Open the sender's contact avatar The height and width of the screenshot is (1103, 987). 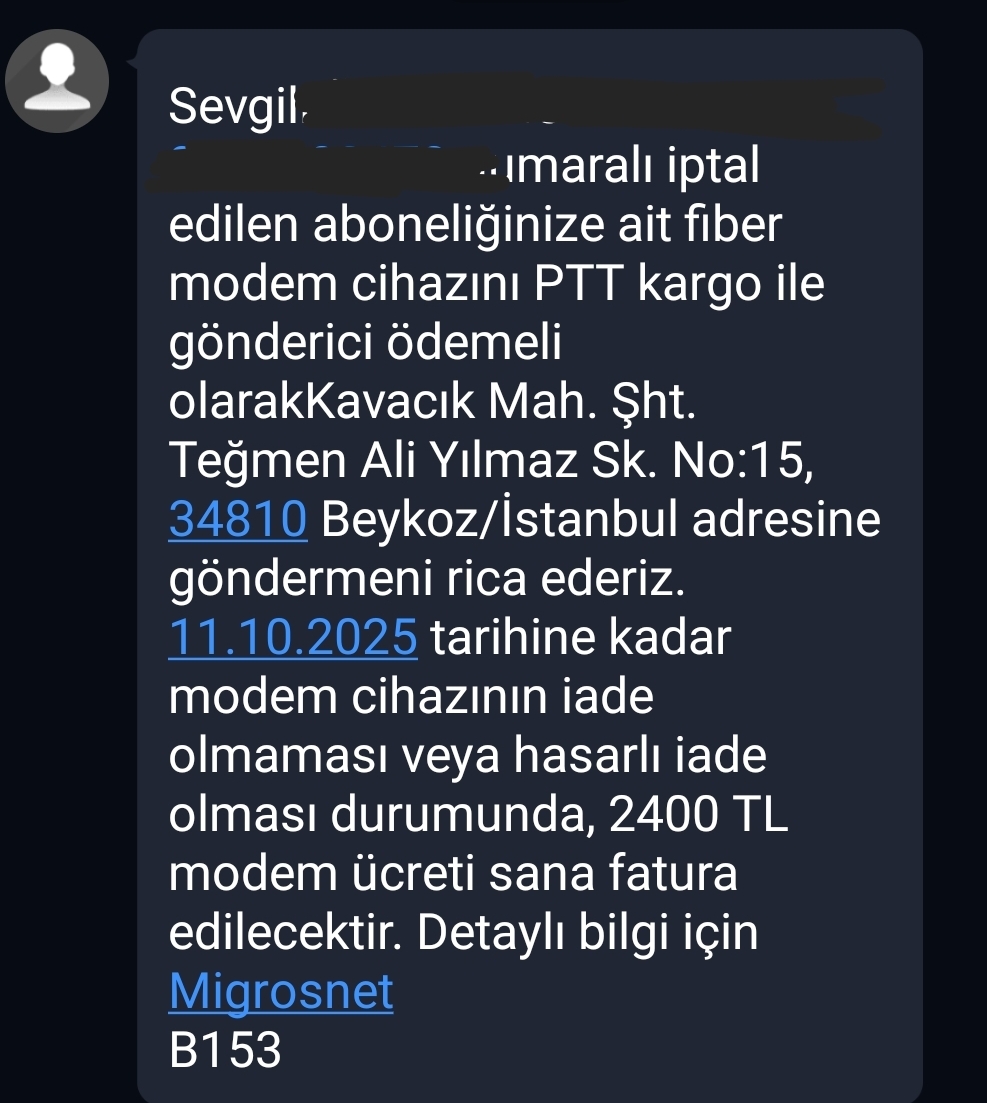point(57,81)
